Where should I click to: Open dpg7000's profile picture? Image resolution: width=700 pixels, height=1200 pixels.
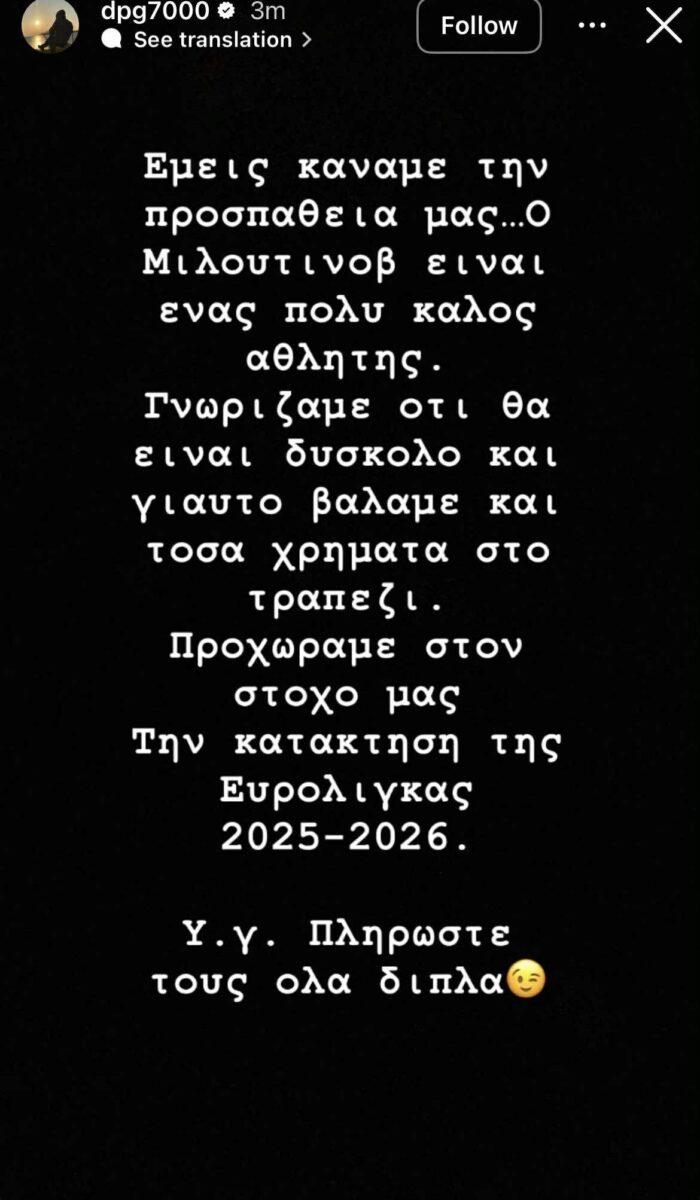click(x=50, y=24)
